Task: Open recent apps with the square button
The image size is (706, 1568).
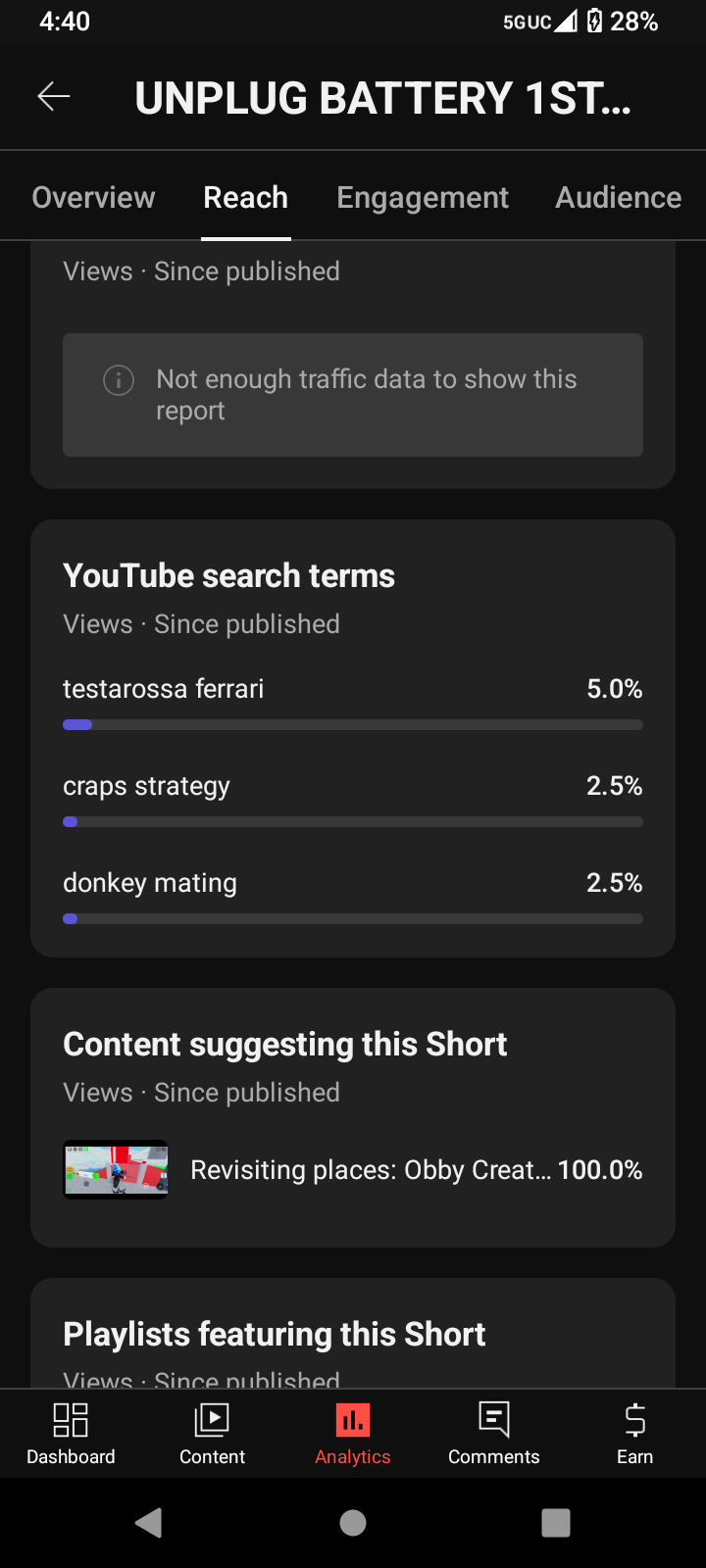Action: click(556, 1522)
